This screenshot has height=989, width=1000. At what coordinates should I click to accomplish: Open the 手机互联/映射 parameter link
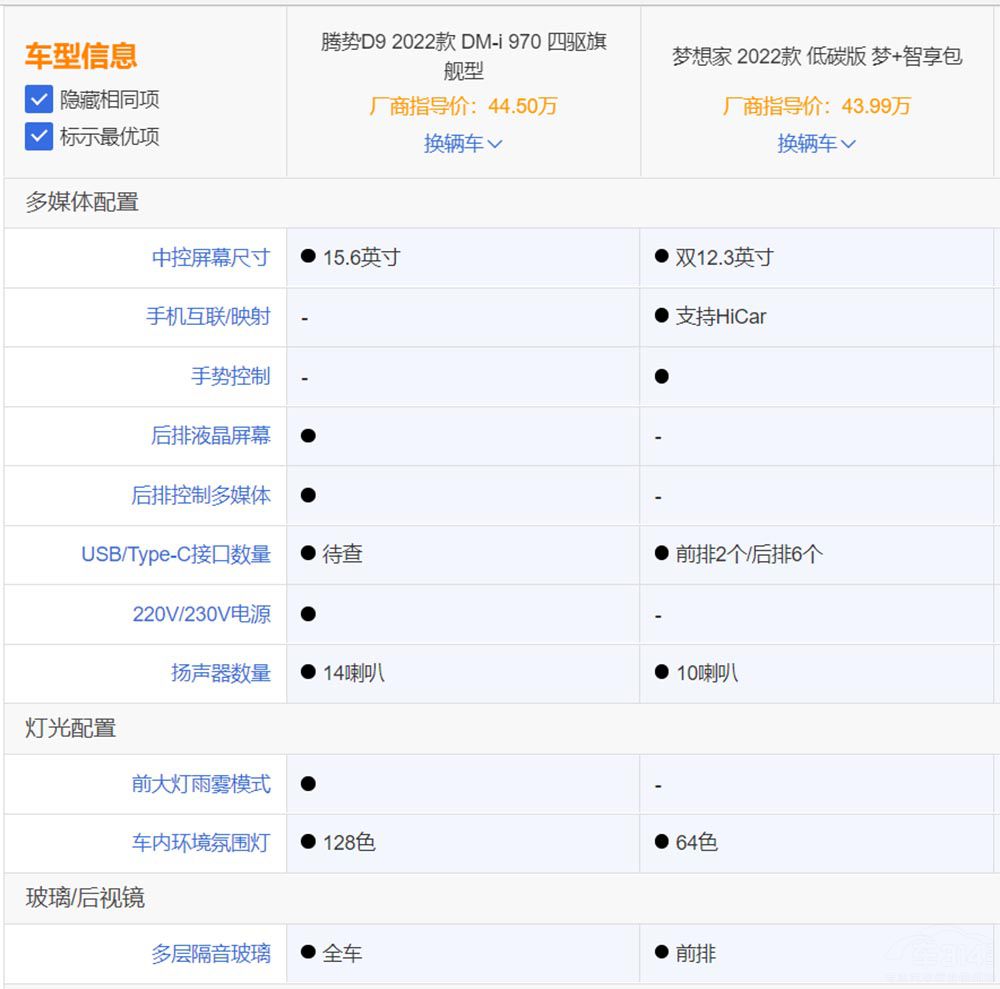pos(208,316)
